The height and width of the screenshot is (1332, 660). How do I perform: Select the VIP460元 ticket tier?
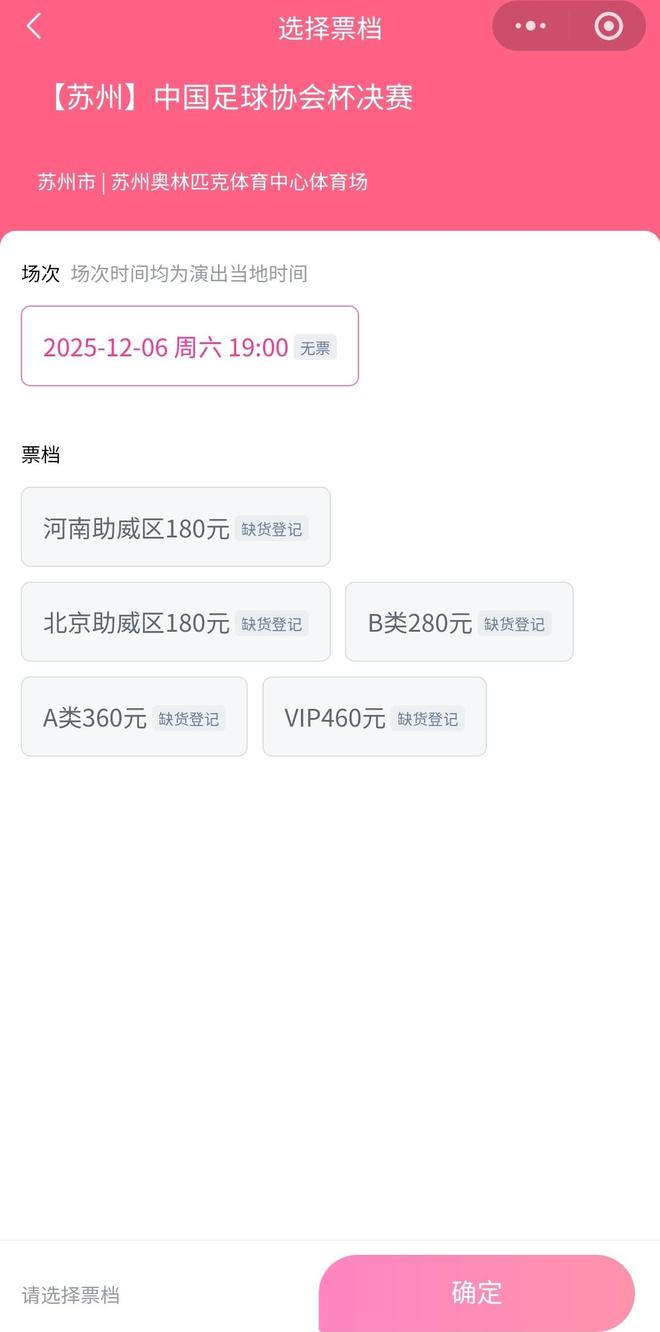pyautogui.click(x=374, y=717)
